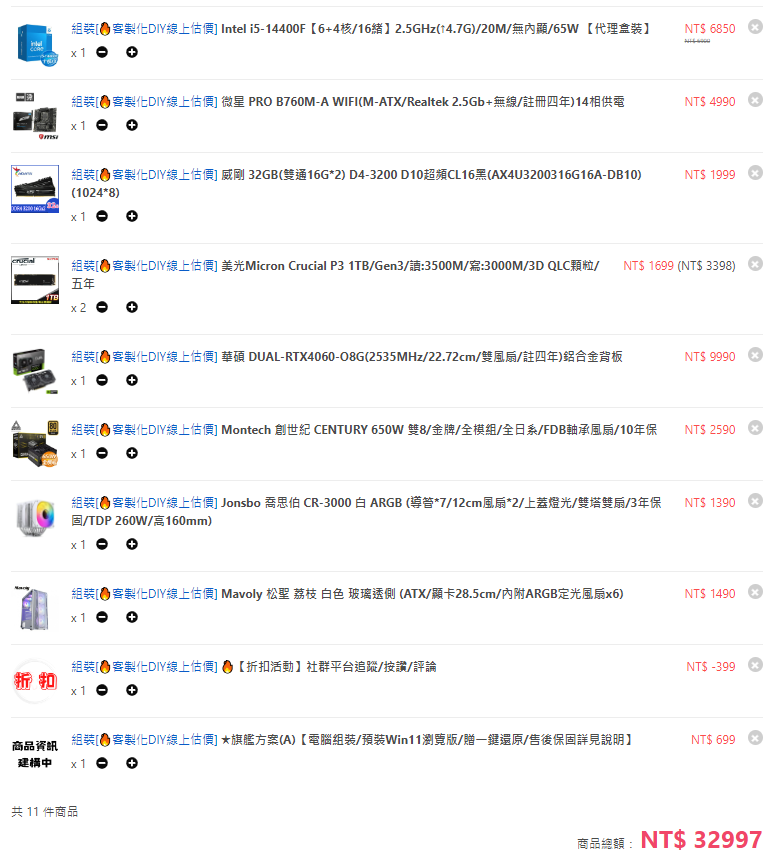Open Jonsbo CR-3000 cooler thumbnail
777x858 pixels.
point(35,518)
